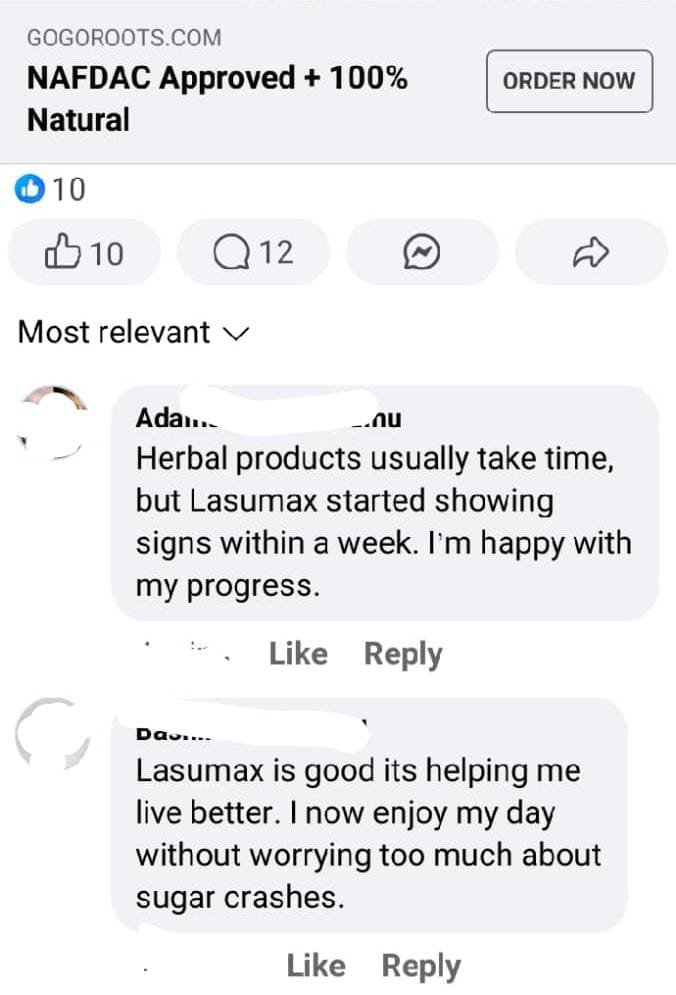Image resolution: width=676 pixels, height=995 pixels.
Task: Send the post via Messenger icon
Action: click(421, 253)
